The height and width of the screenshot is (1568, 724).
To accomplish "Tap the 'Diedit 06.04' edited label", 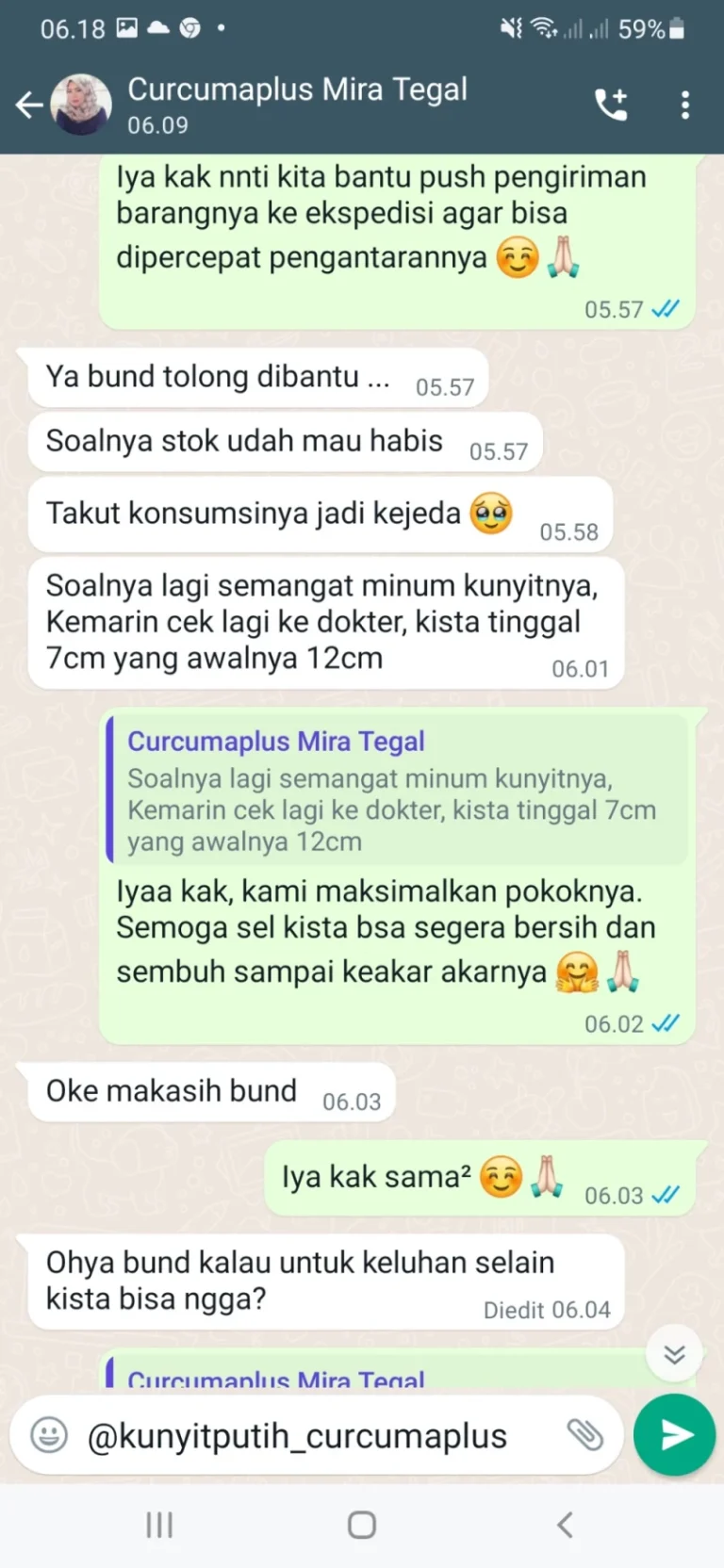I will tap(547, 1310).
